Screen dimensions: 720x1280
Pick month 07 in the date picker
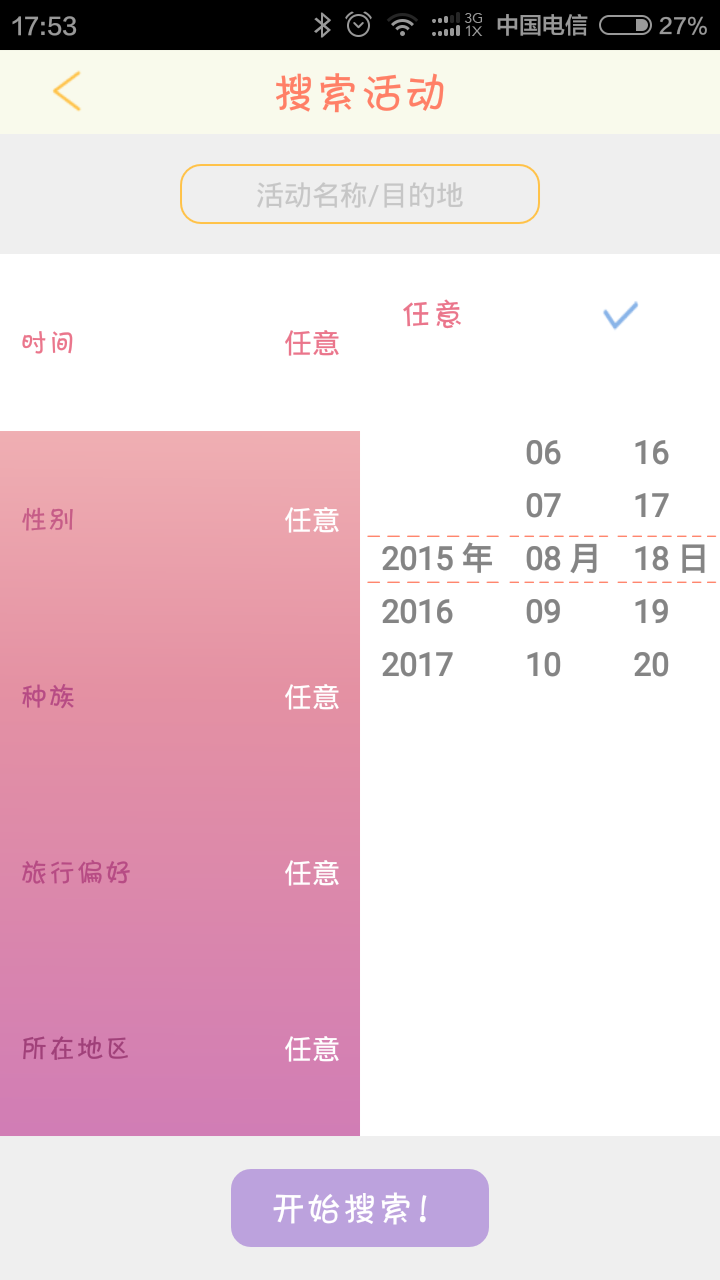coord(543,505)
